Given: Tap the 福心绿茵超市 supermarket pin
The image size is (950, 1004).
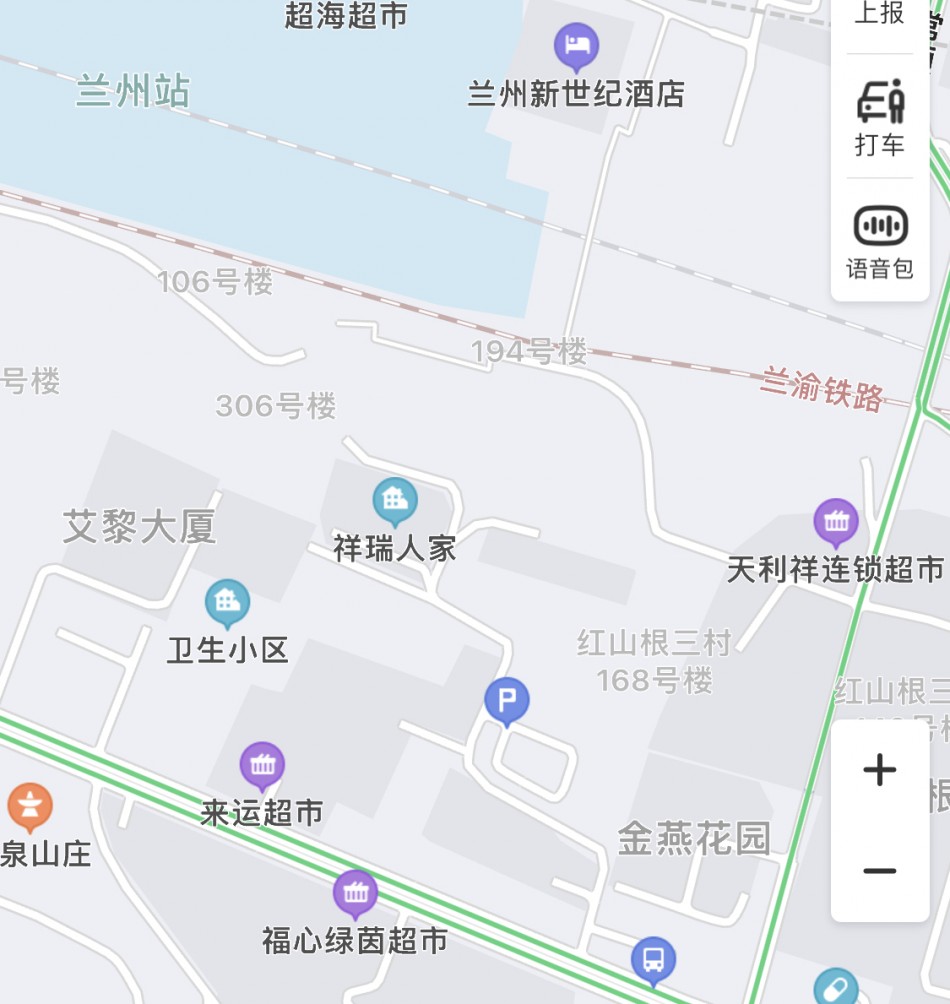Looking at the screenshot, I should pyautogui.click(x=355, y=892).
